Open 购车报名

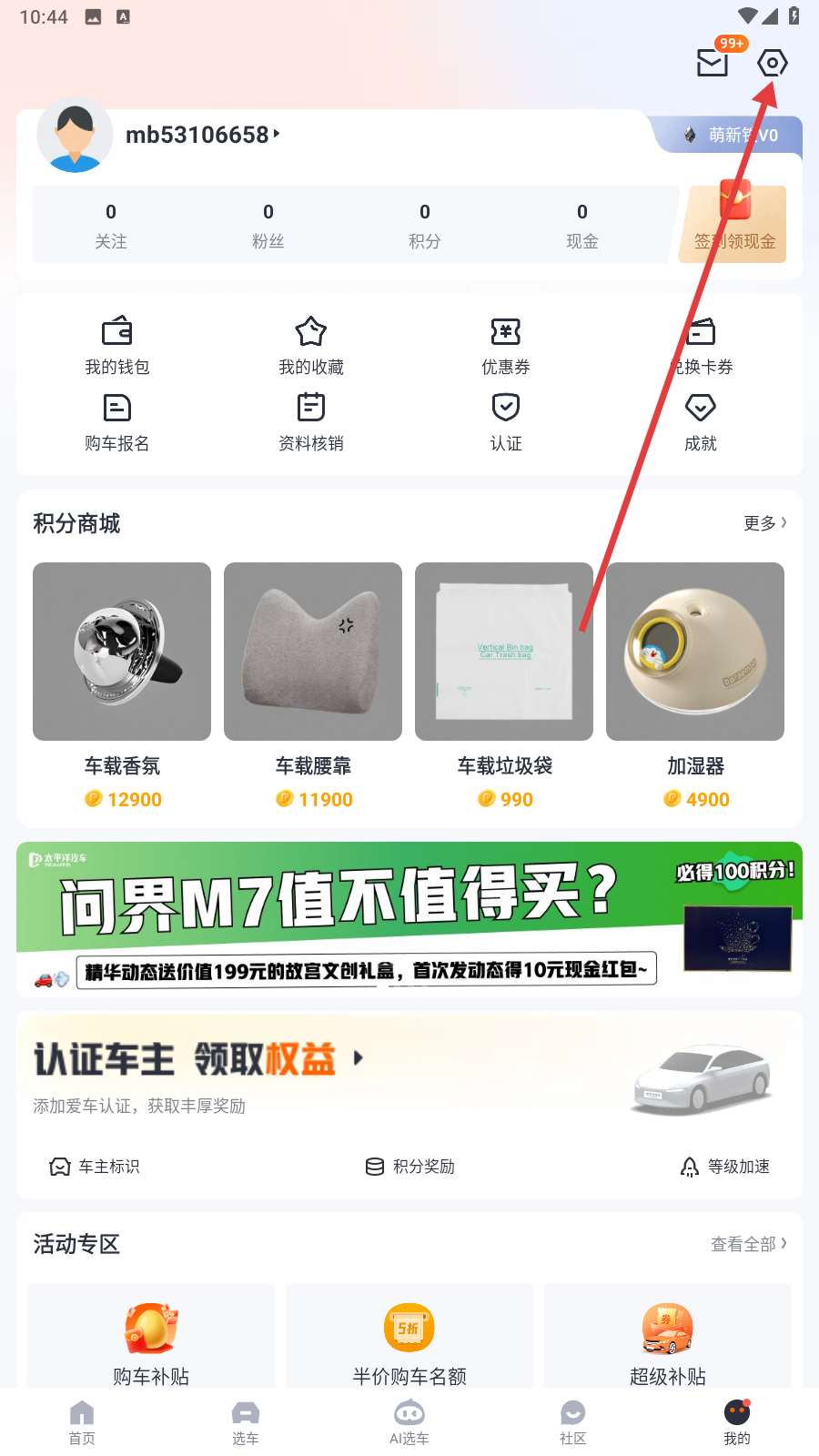point(116,422)
